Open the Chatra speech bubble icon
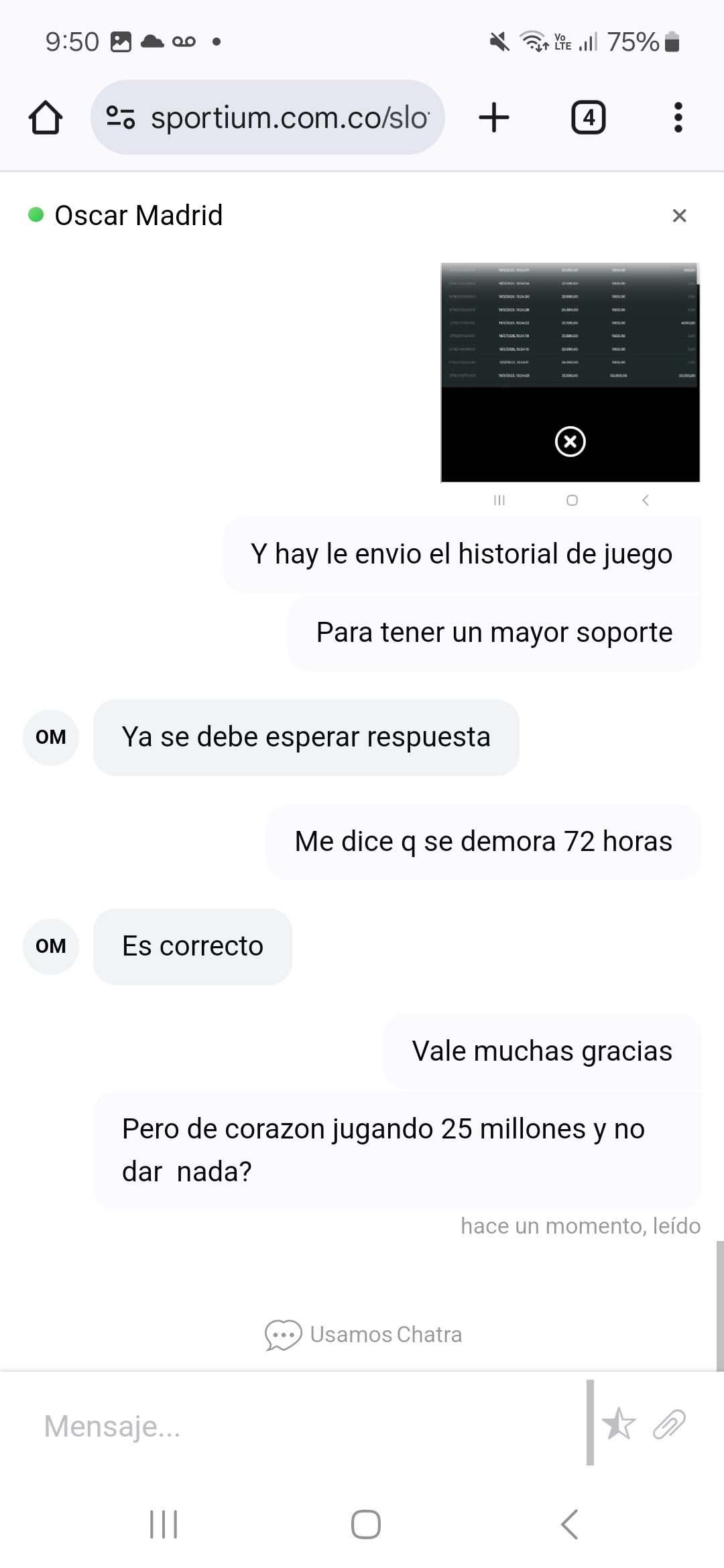The width and height of the screenshot is (724, 1568). (x=284, y=1333)
